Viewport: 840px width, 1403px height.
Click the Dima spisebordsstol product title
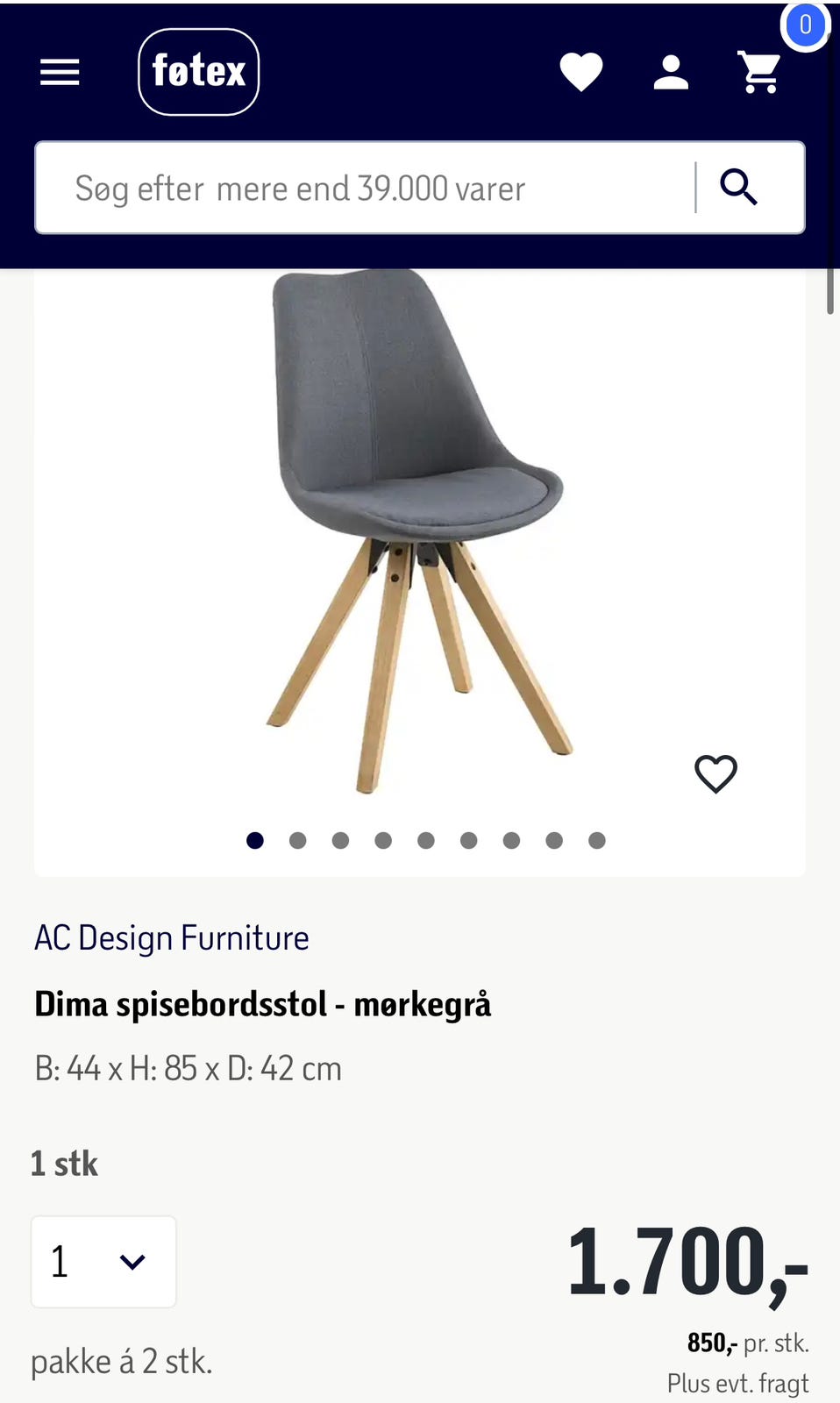pyautogui.click(x=263, y=1003)
